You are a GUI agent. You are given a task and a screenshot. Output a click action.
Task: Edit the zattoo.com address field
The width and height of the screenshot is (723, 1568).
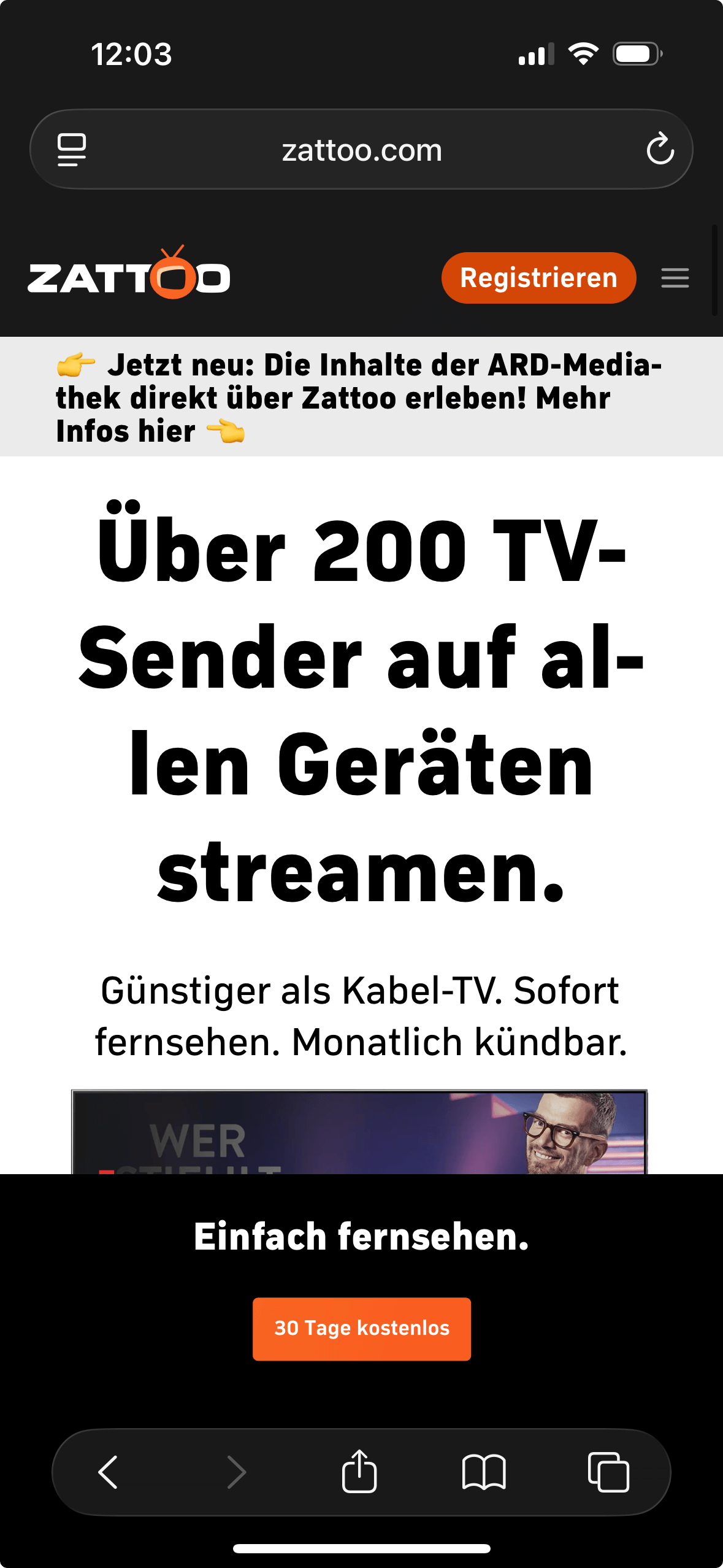pos(362,150)
